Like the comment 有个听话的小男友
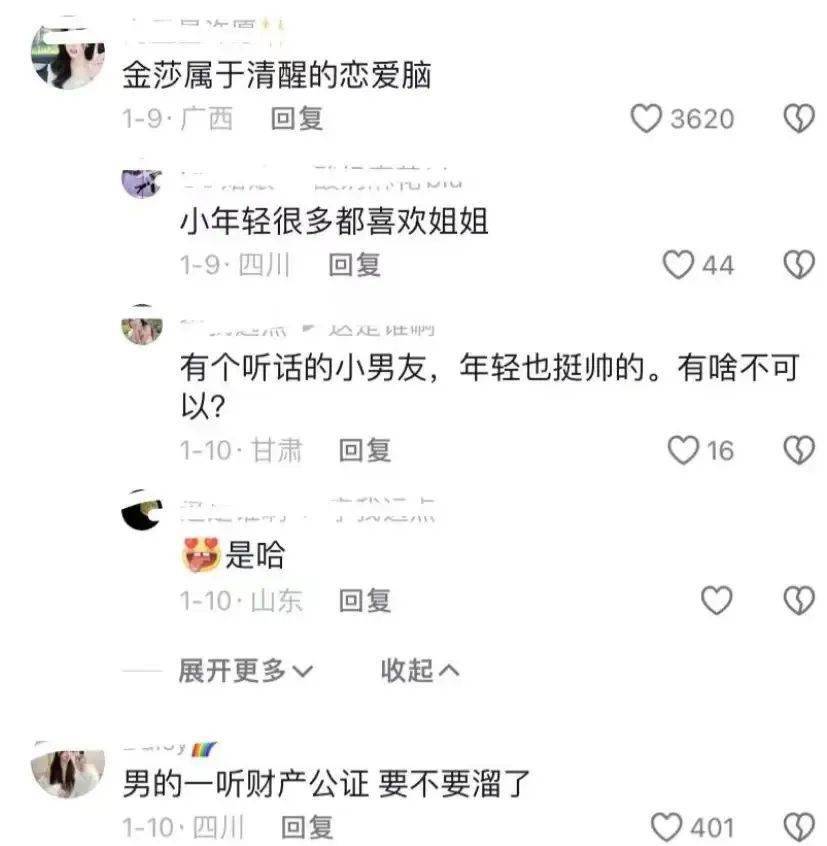This screenshot has width=827, height=846. 683,451
